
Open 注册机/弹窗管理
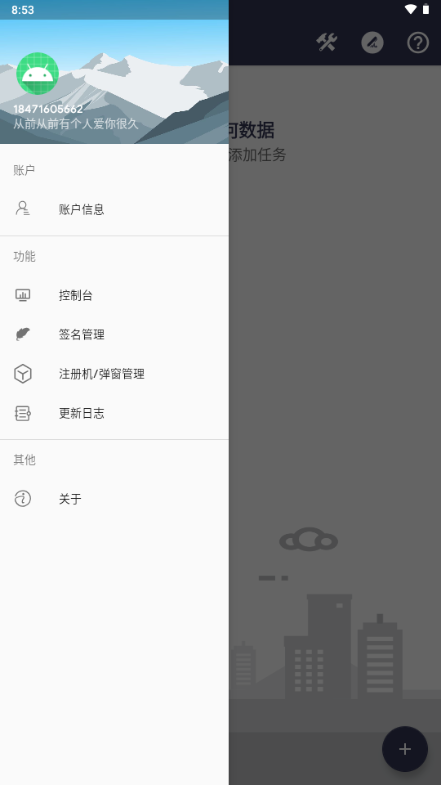click(x=114, y=374)
